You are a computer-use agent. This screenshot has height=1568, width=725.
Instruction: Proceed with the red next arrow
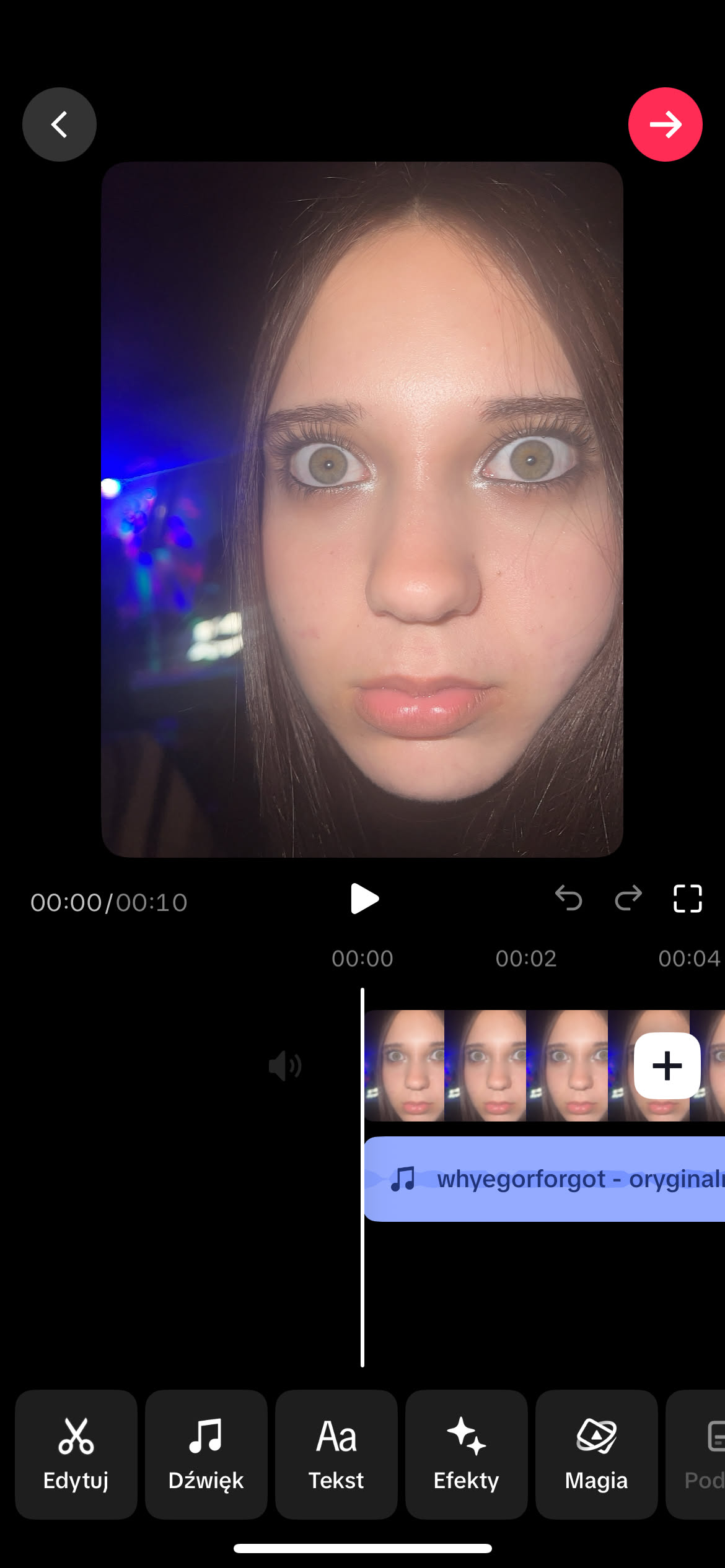pos(665,124)
